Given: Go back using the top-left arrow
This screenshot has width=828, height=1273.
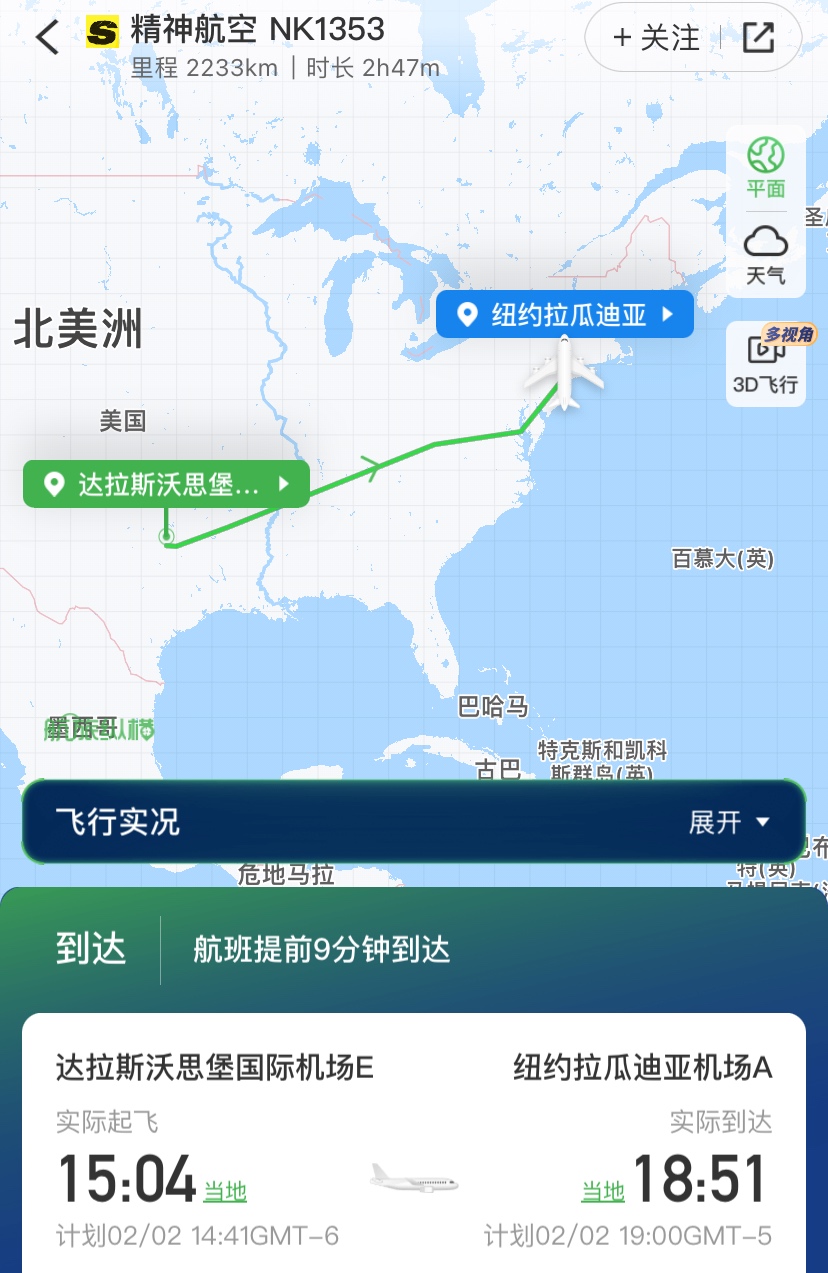Looking at the screenshot, I should click(47, 38).
